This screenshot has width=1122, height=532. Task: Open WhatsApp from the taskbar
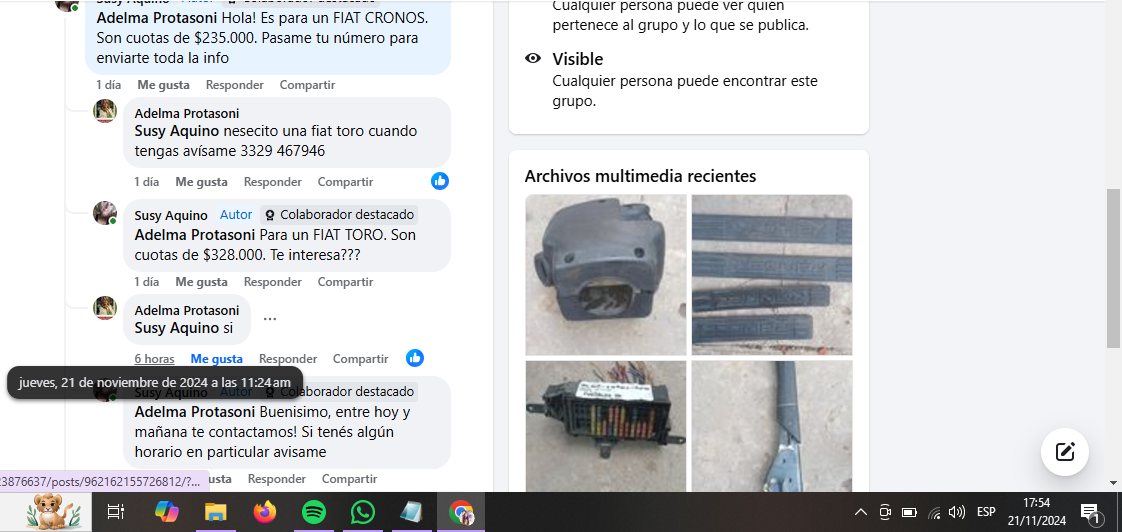click(x=362, y=513)
